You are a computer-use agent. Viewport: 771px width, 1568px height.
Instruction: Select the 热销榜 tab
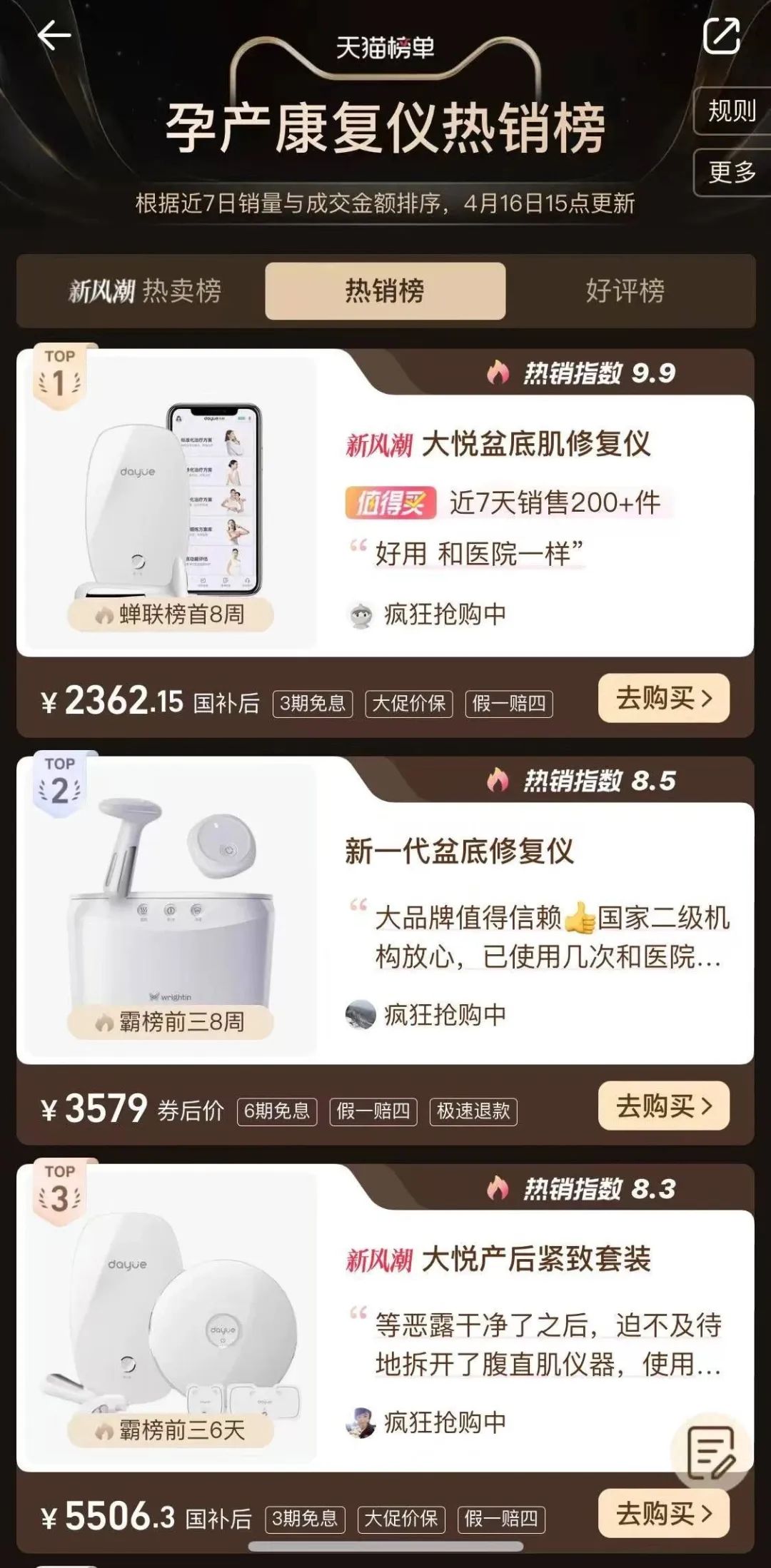[385, 291]
